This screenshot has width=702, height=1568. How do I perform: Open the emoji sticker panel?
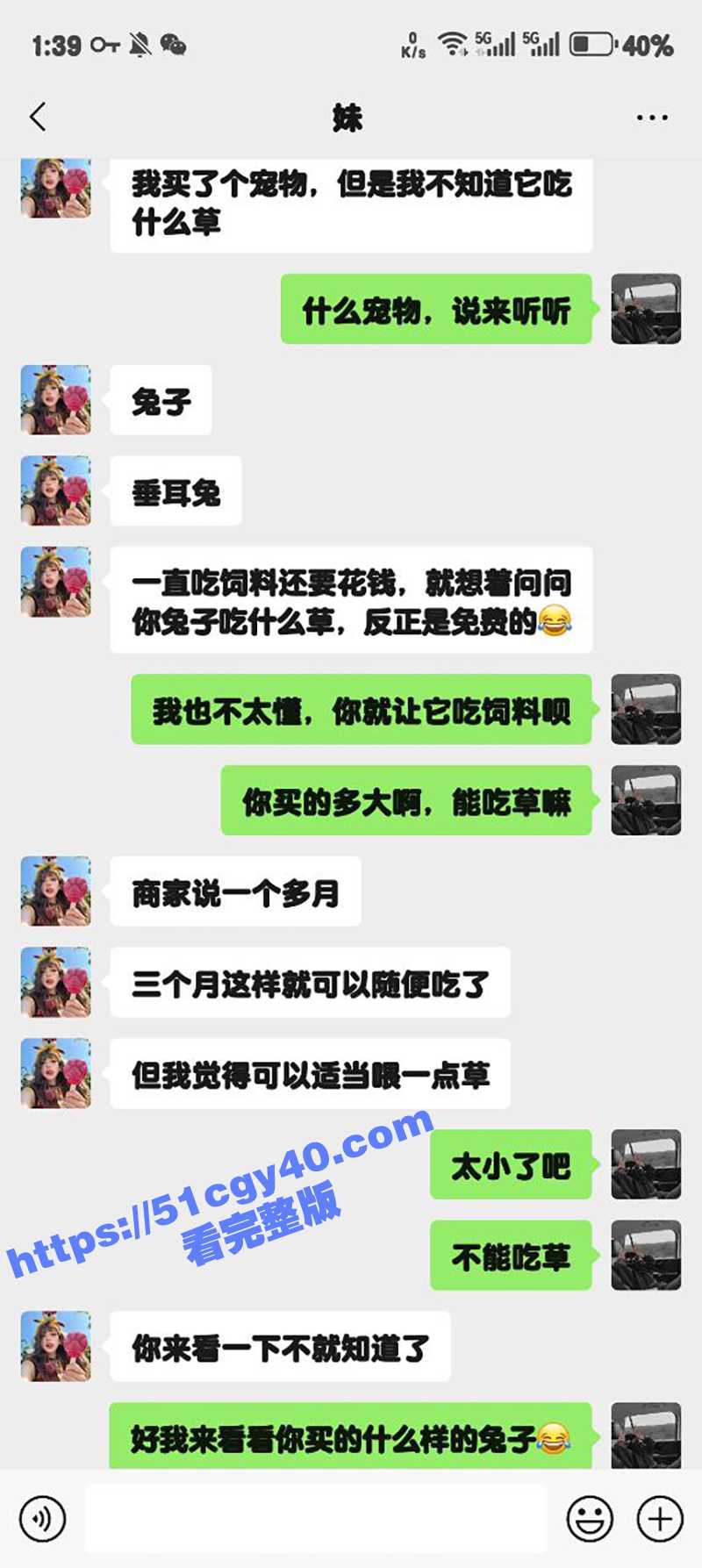590,1519
